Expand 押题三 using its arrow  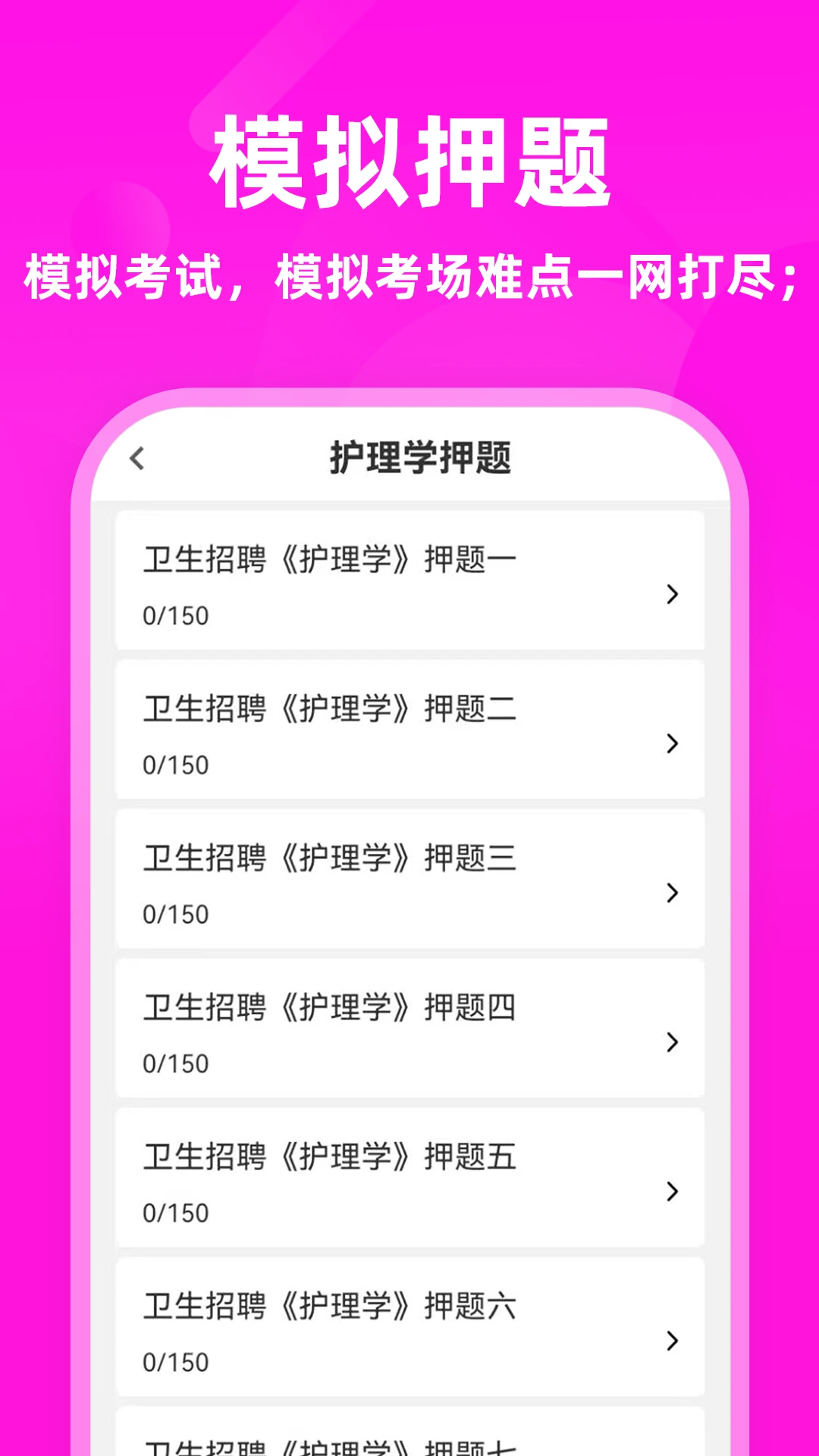tap(672, 894)
